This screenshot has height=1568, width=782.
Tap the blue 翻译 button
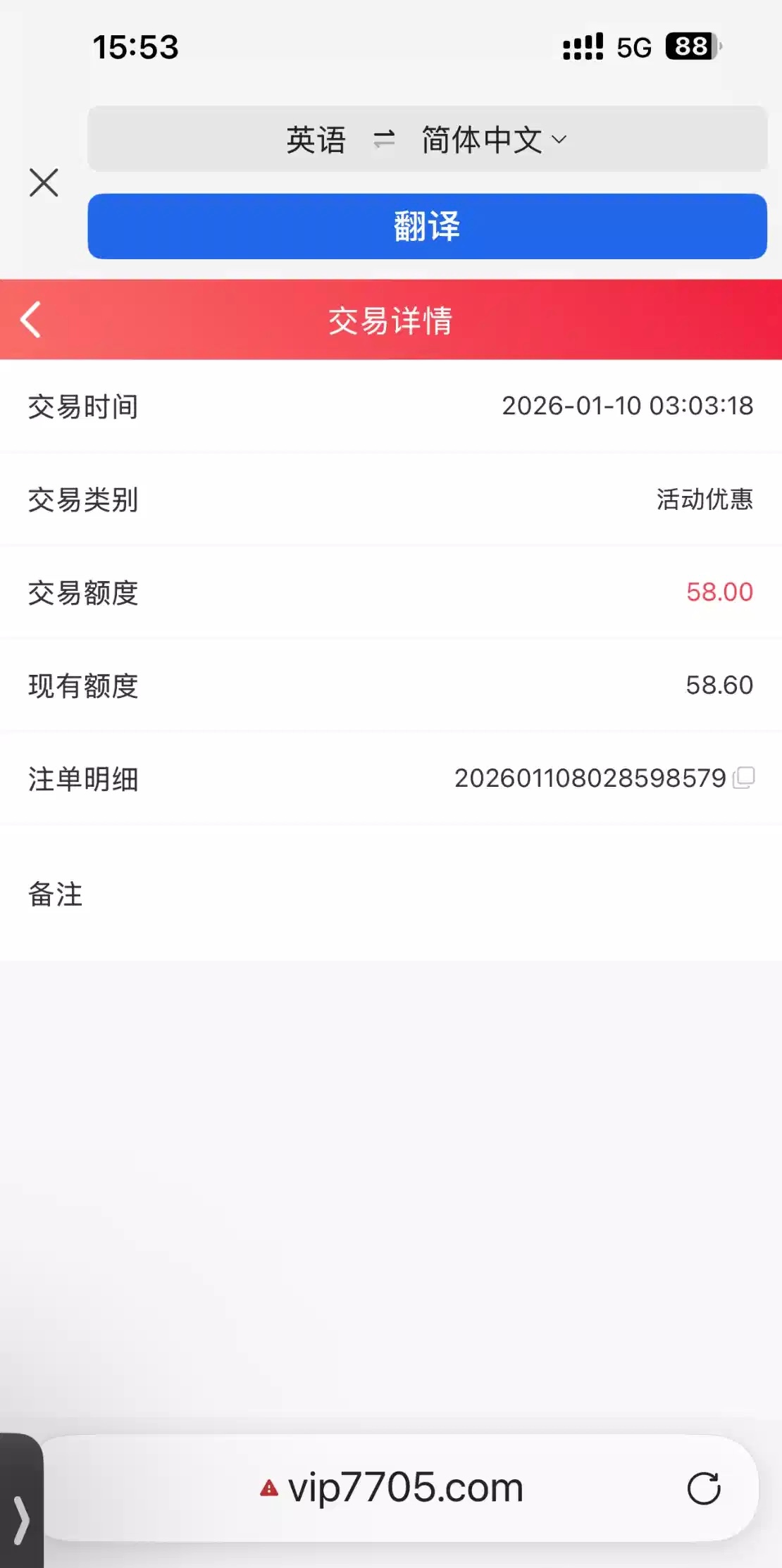pyautogui.click(x=427, y=226)
